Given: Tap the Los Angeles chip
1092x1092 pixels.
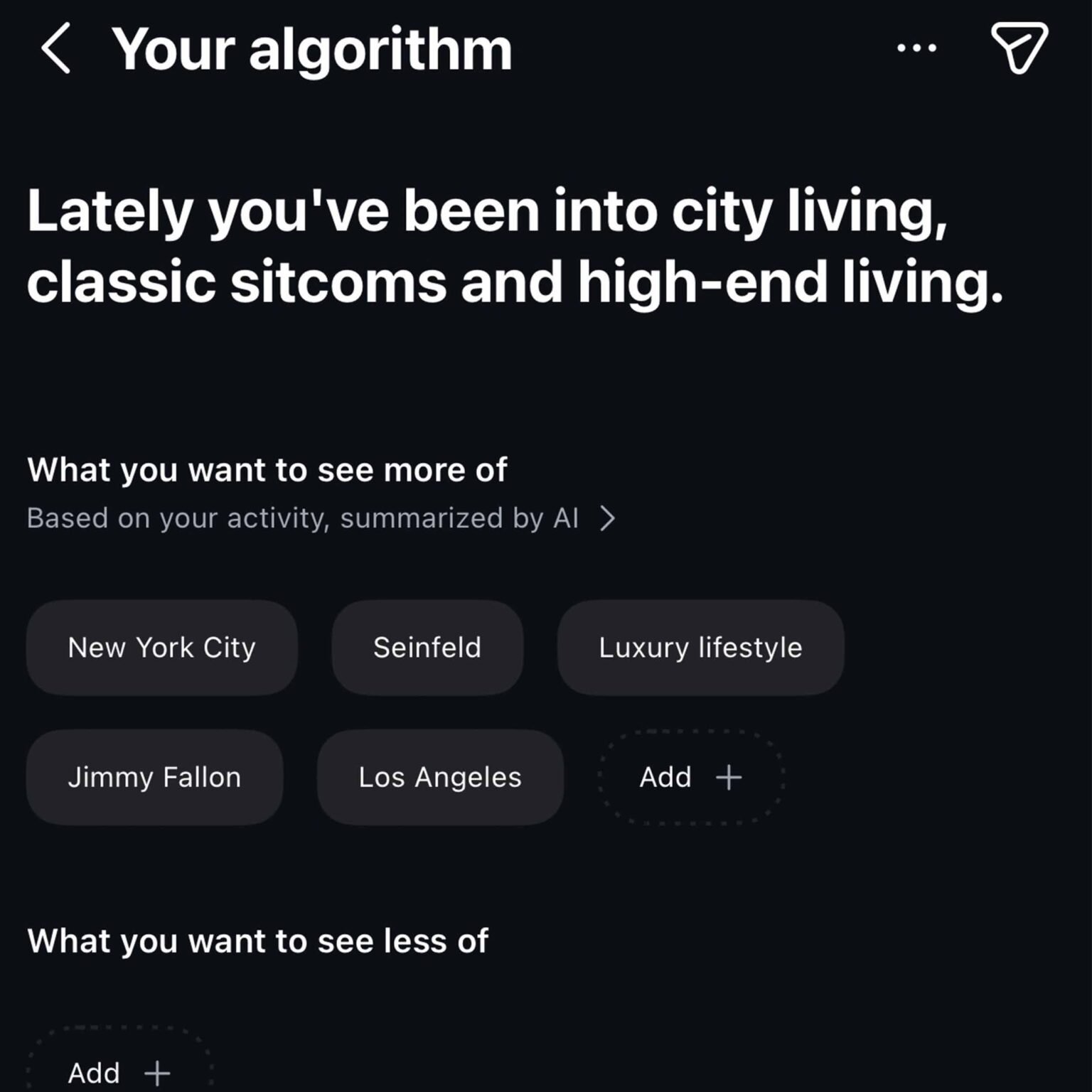Looking at the screenshot, I should click(x=440, y=777).
